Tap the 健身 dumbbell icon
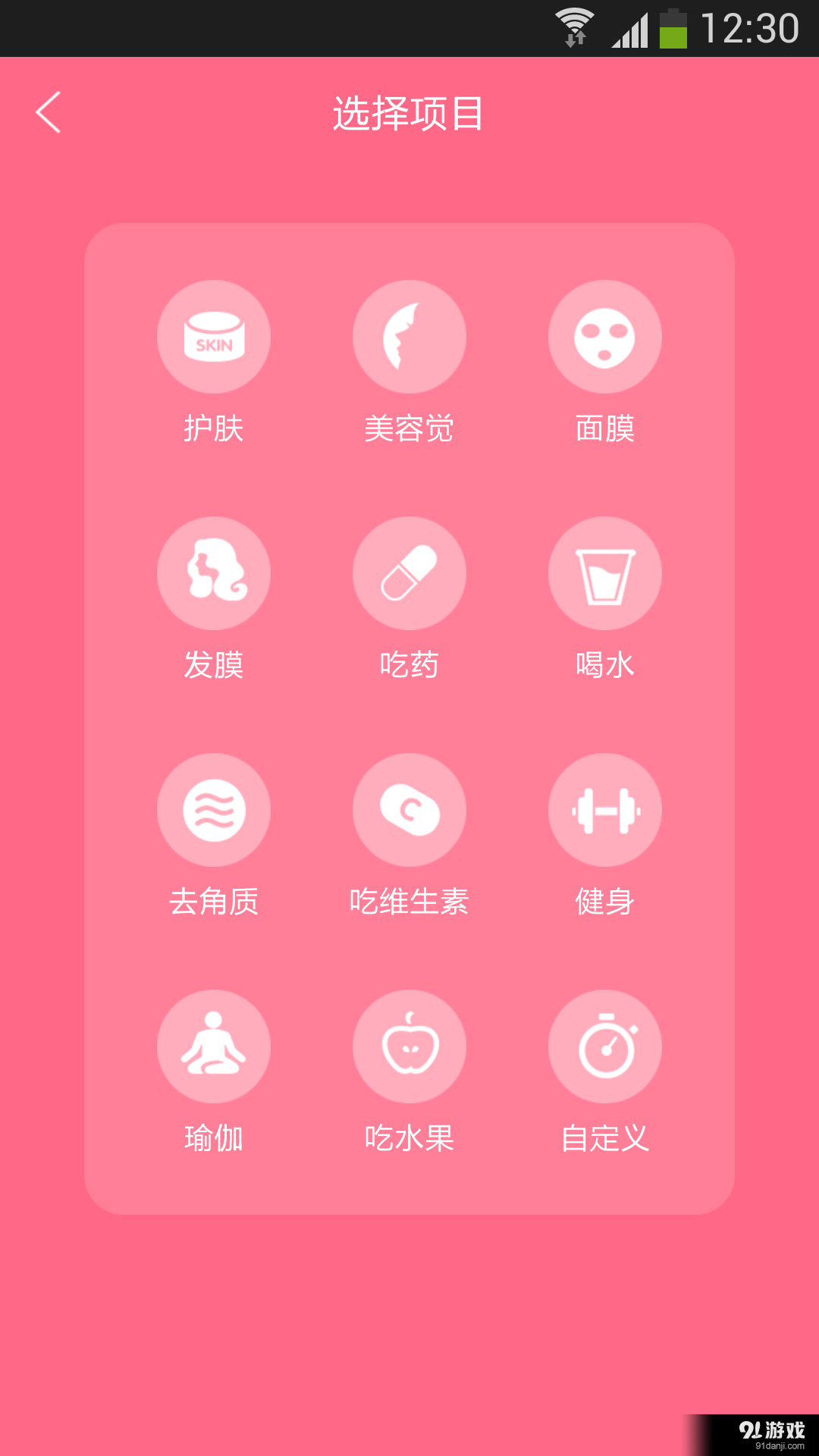 coord(604,809)
